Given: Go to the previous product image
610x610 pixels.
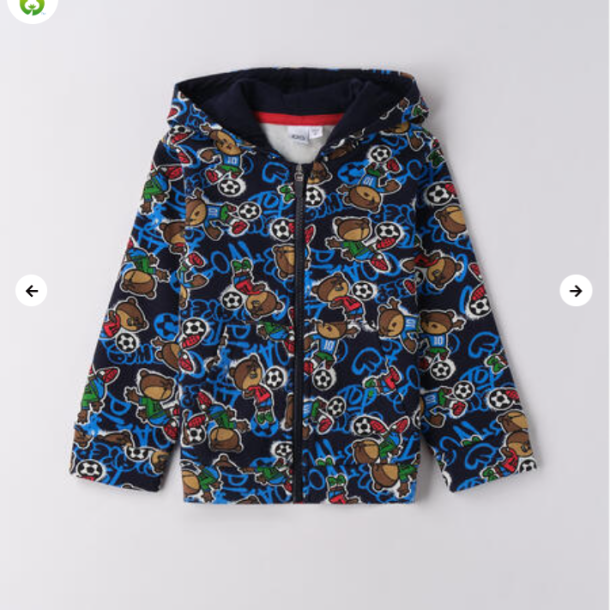Looking at the screenshot, I should (31, 291).
